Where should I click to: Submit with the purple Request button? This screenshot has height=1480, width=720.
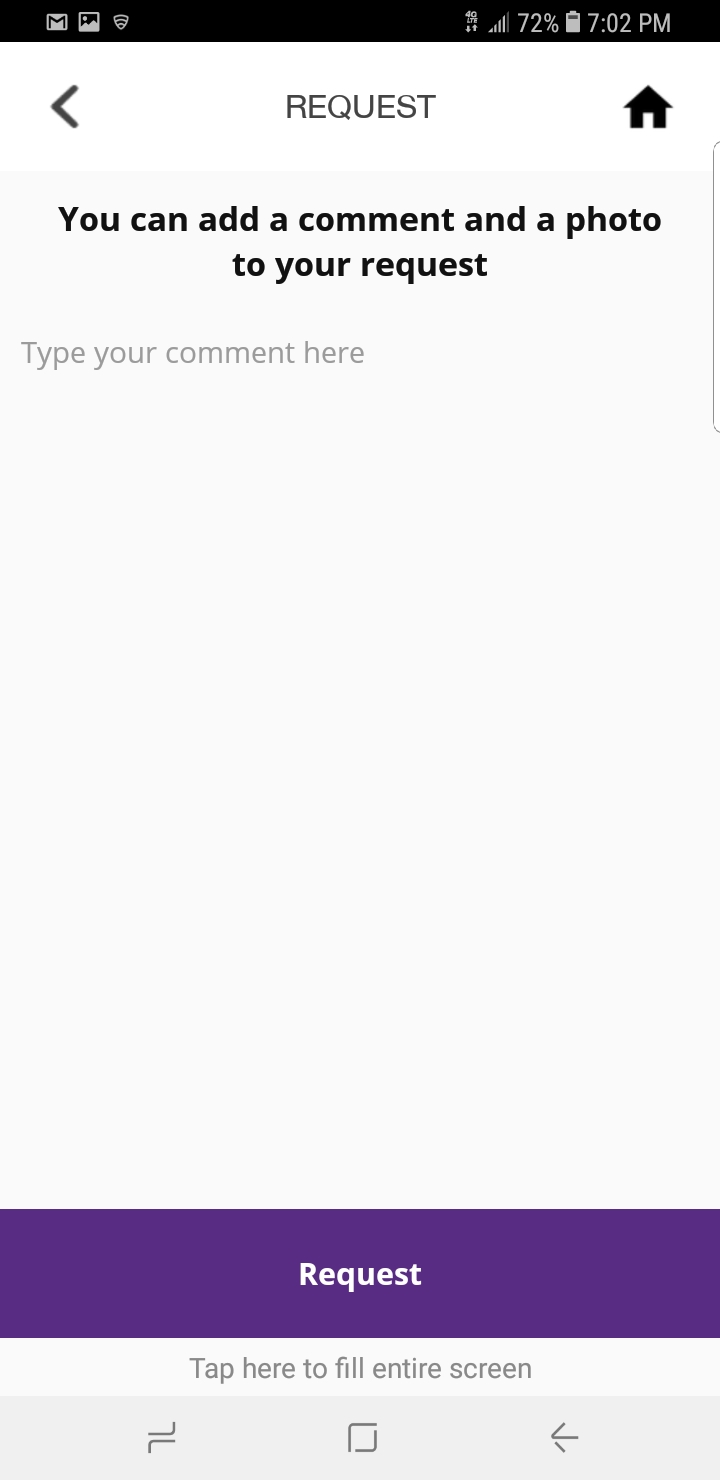tap(360, 1273)
